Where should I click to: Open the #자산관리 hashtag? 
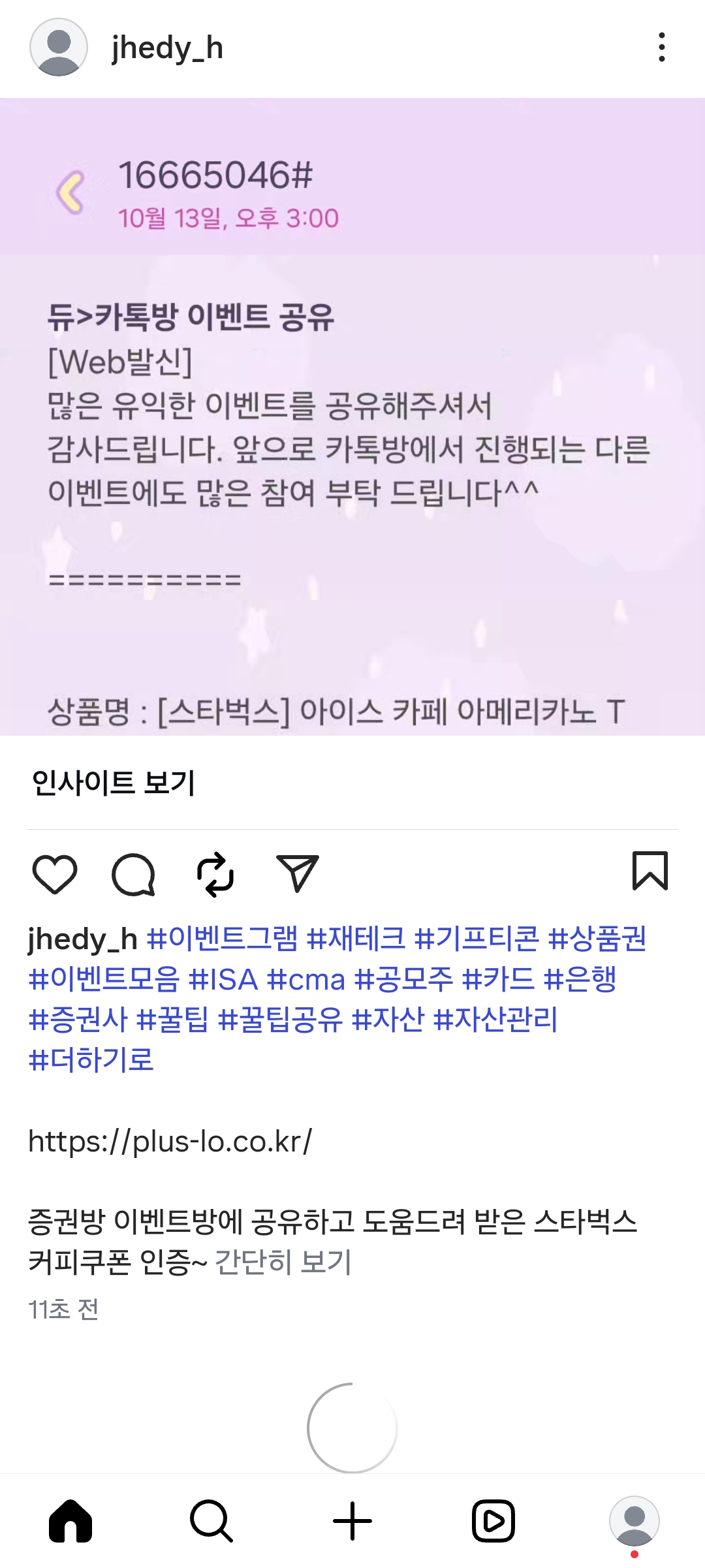[496, 1020]
